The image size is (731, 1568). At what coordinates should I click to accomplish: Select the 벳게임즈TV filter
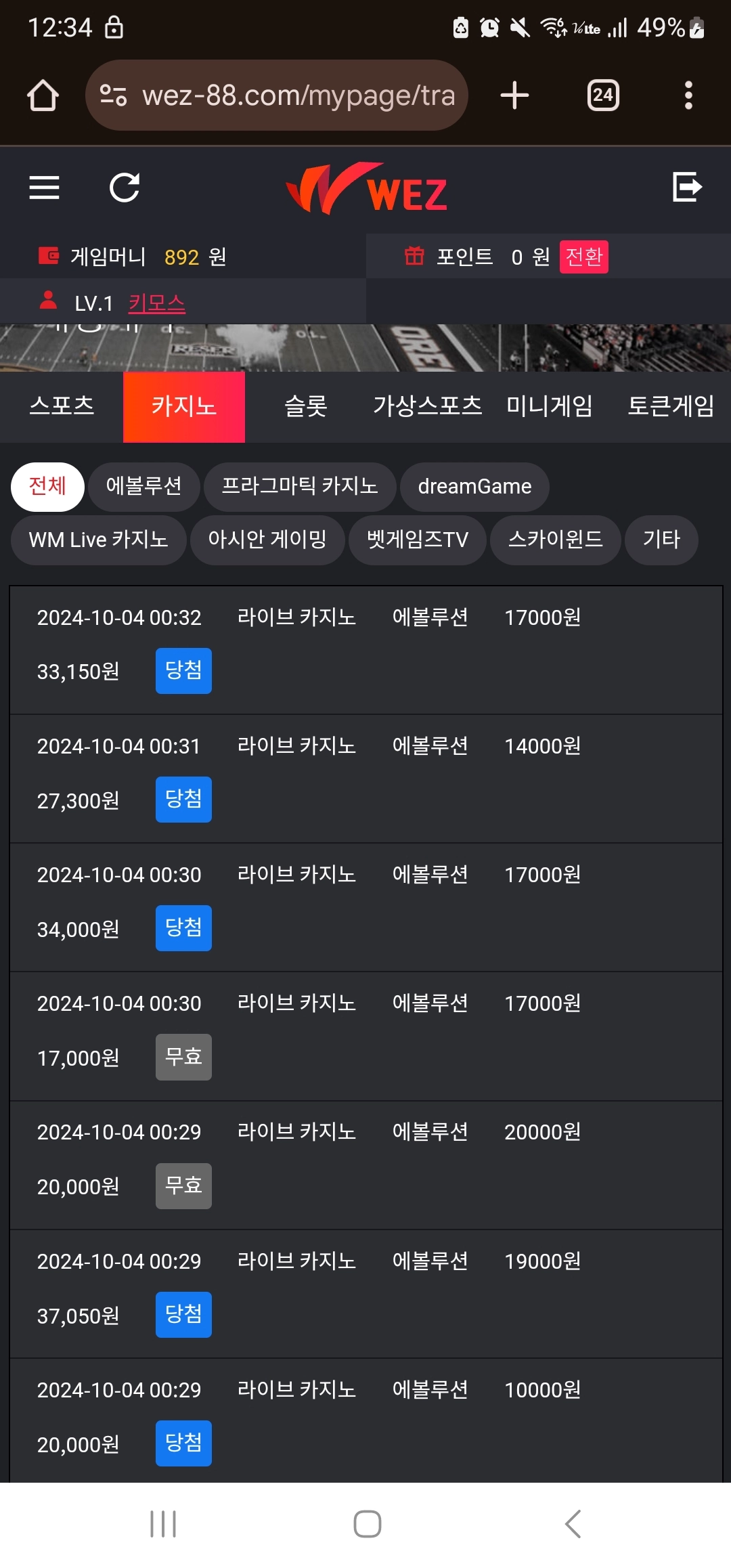[x=417, y=540]
